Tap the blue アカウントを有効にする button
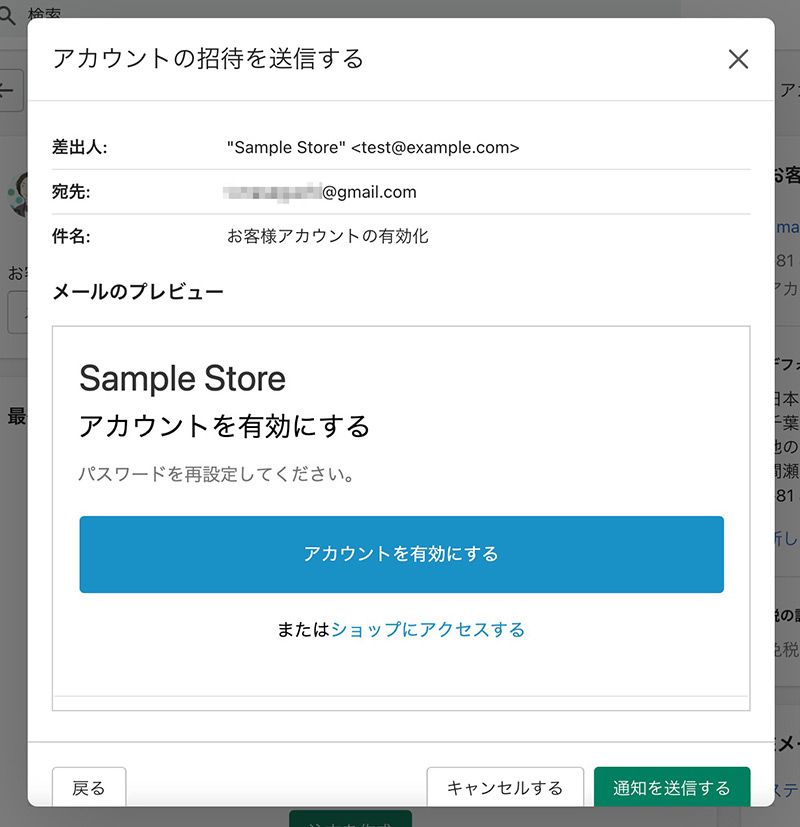Viewport: 800px width, 827px height. [401, 554]
